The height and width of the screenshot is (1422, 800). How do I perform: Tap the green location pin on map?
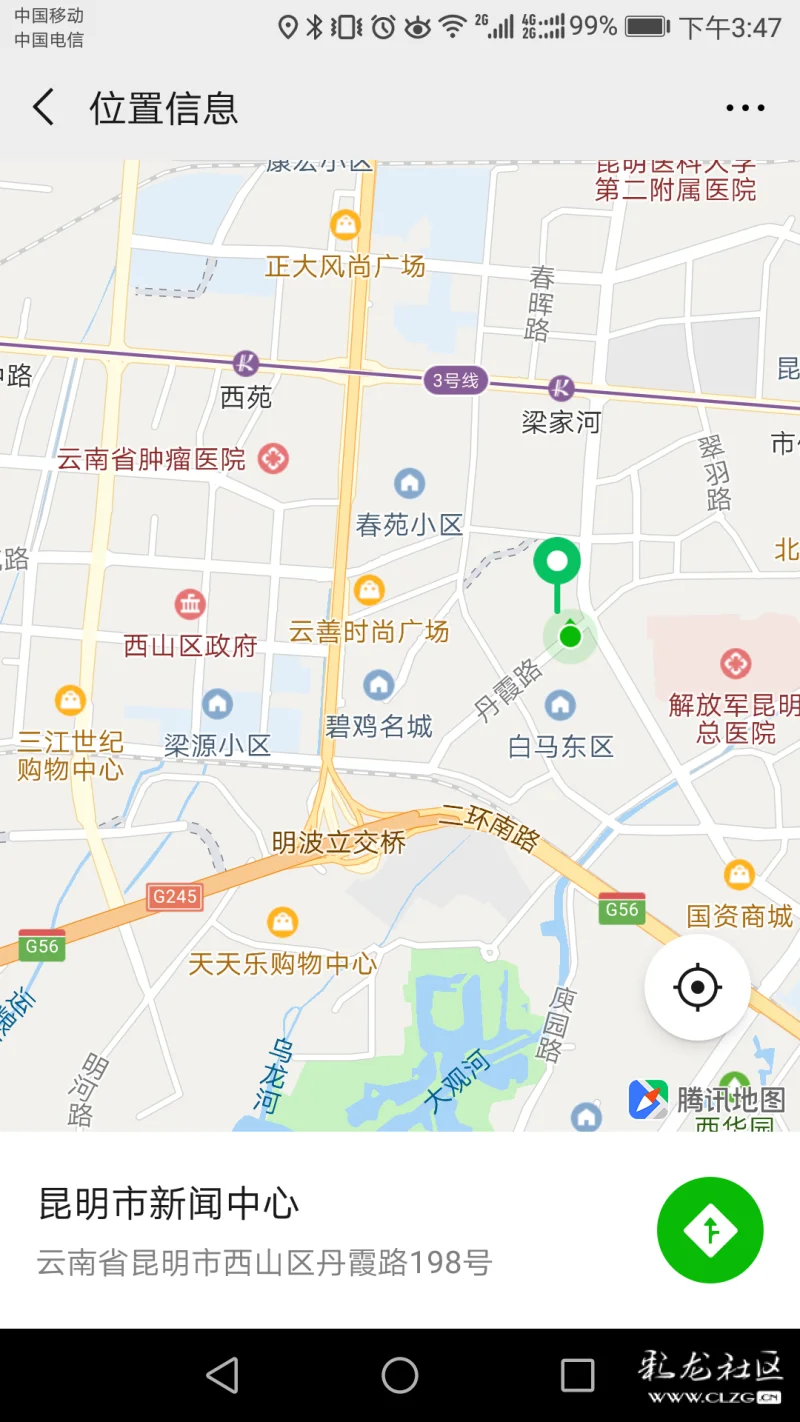(557, 562)
